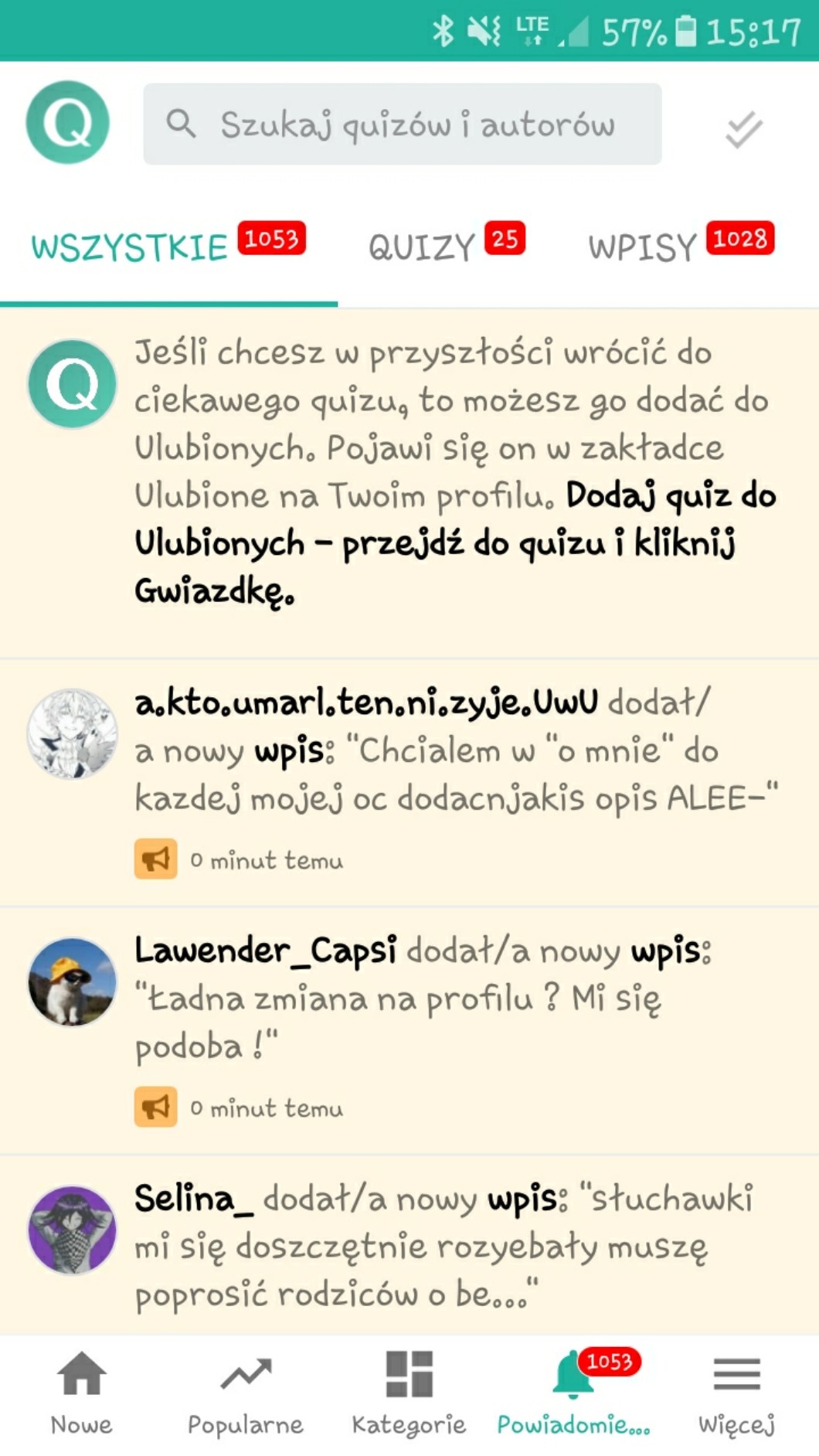Go to the Nowe tab
The width and height of the screenshot is (819, 1456).
(81, 1393)
